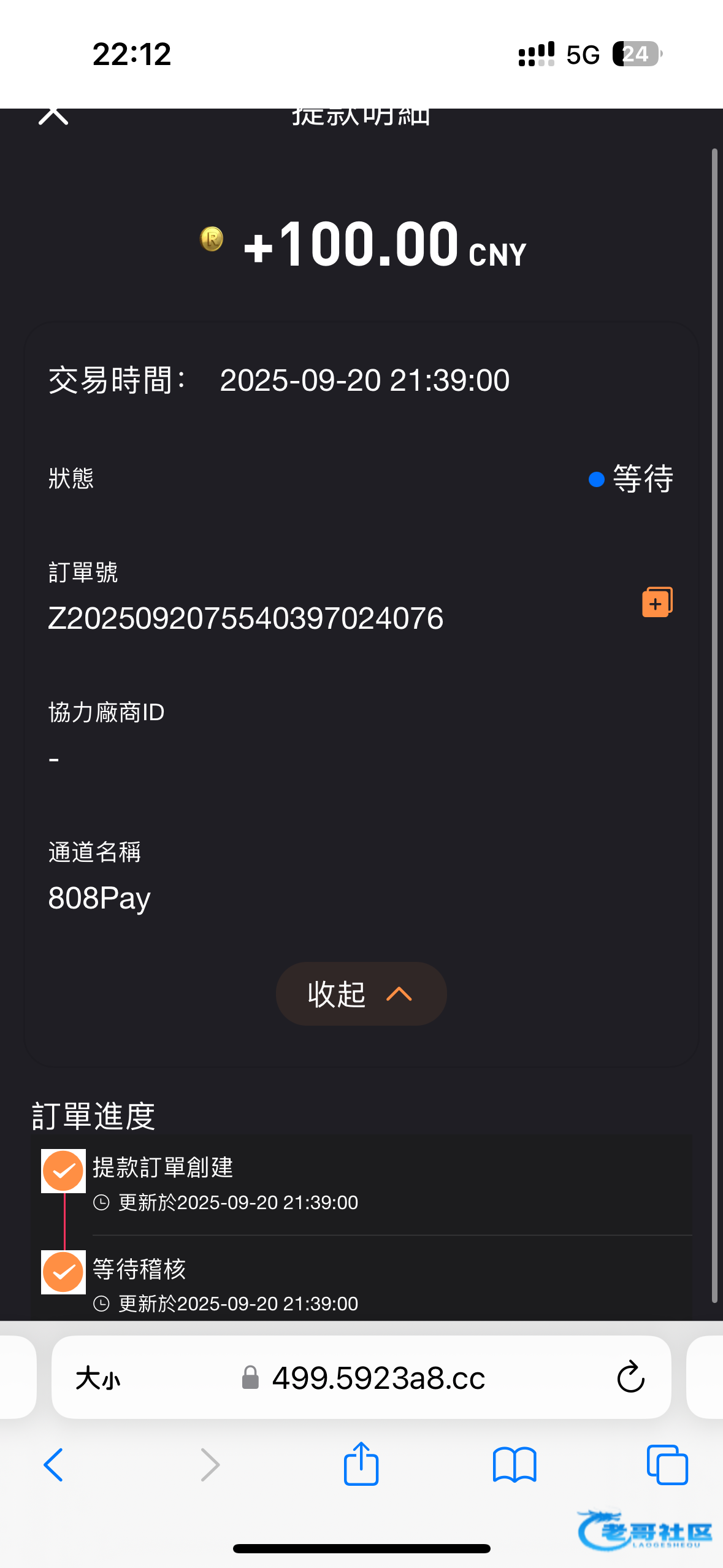Copy the order number
This screenshot has height=1568, width=723.
click(657, 602)
